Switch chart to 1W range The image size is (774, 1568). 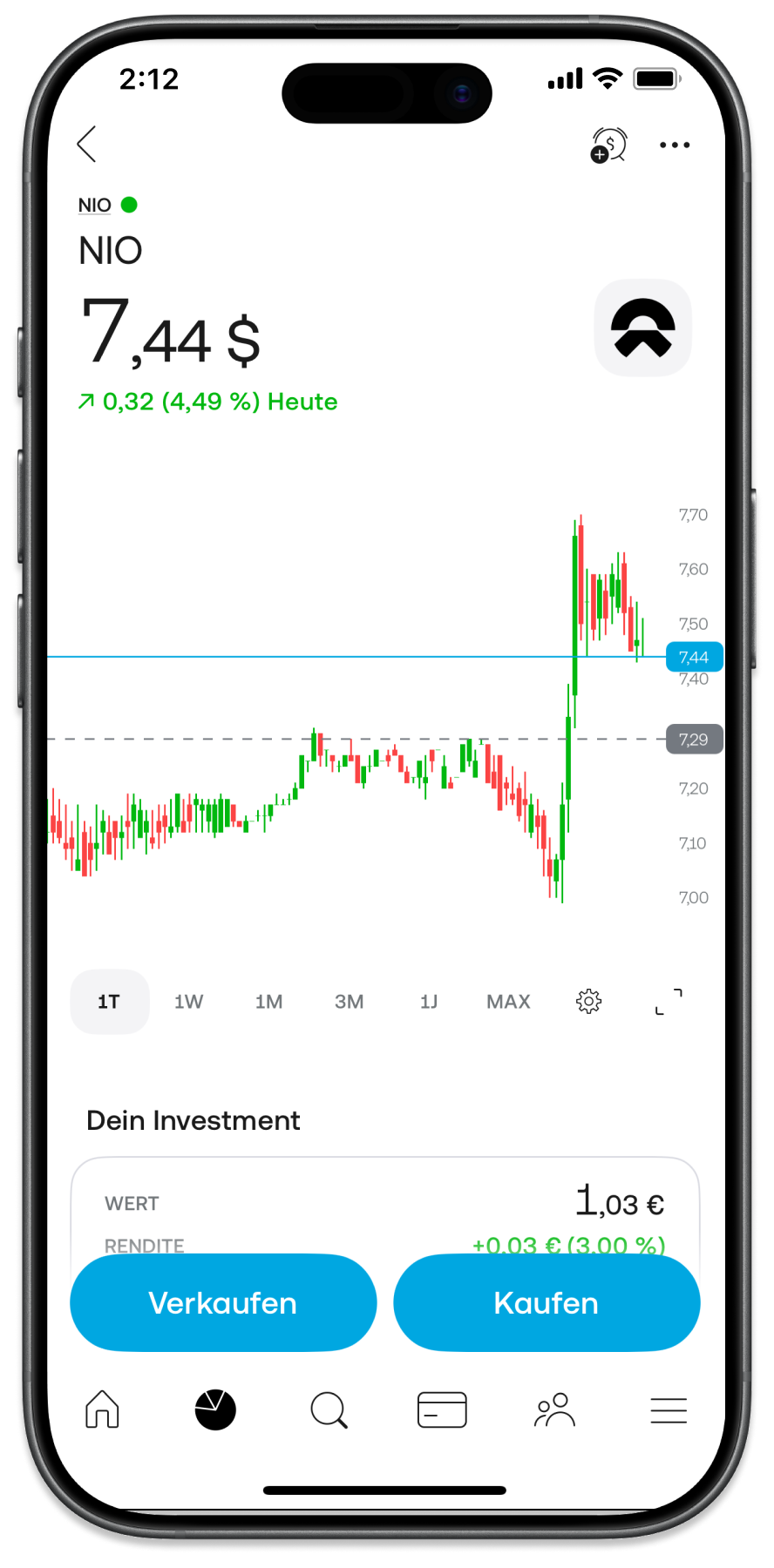[189, 1002]
